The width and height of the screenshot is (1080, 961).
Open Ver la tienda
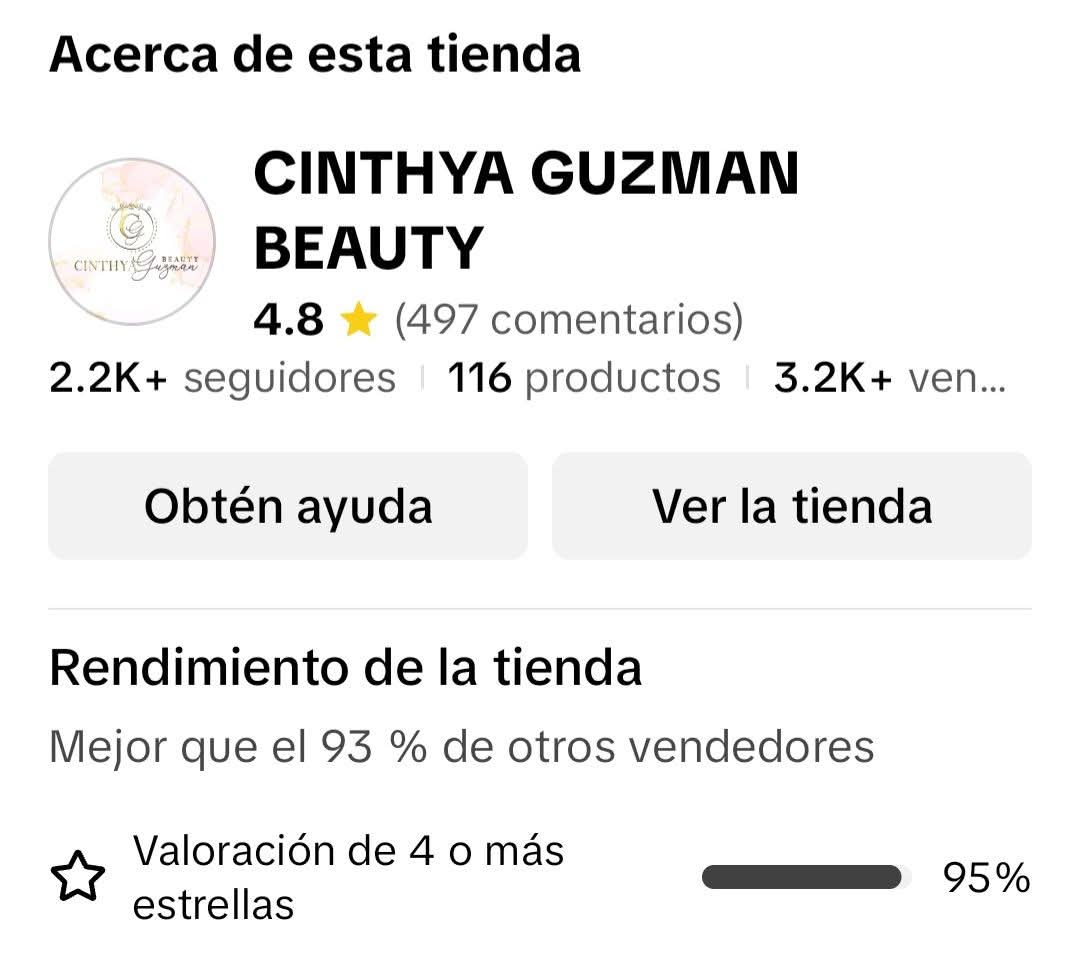click(791, 506)
